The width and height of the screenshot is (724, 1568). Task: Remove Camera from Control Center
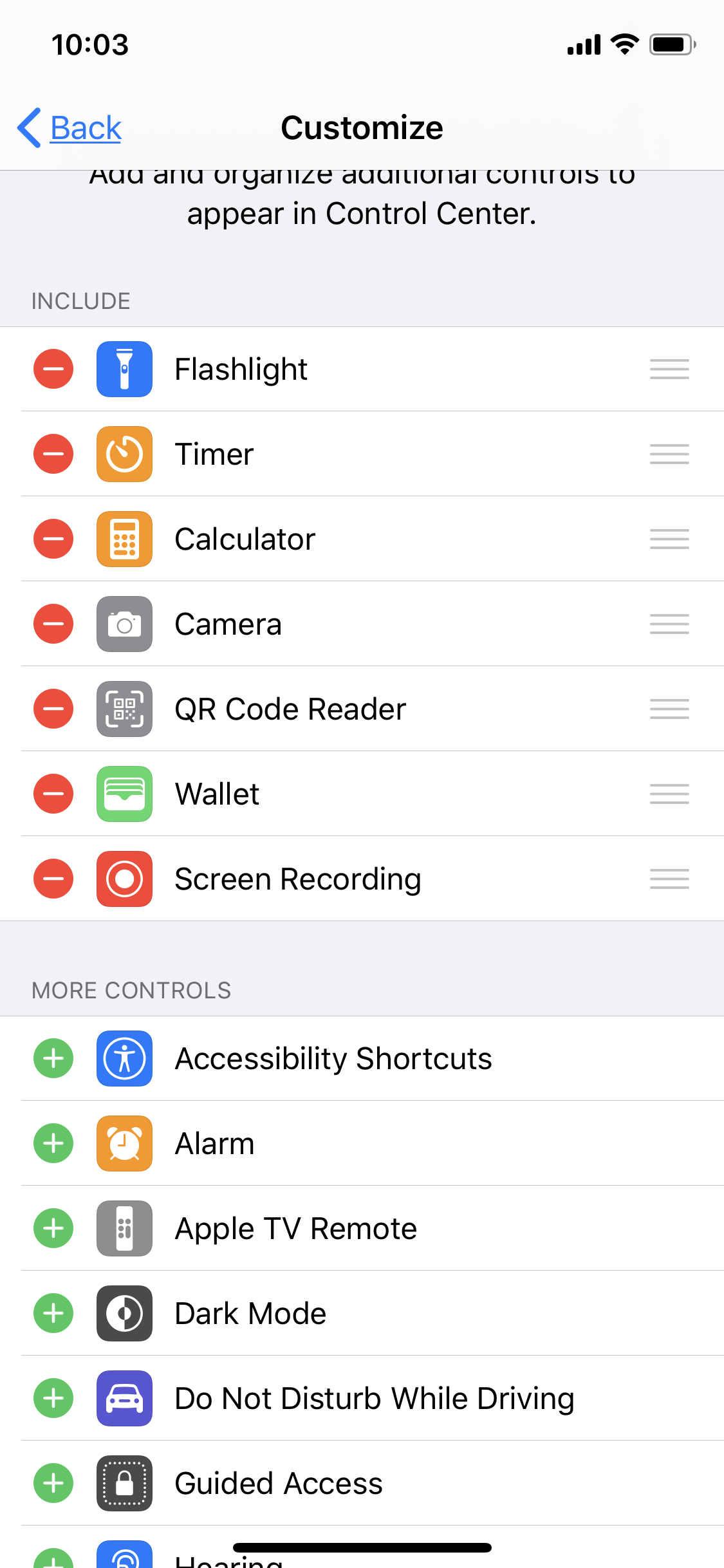(x=53, y=624)
